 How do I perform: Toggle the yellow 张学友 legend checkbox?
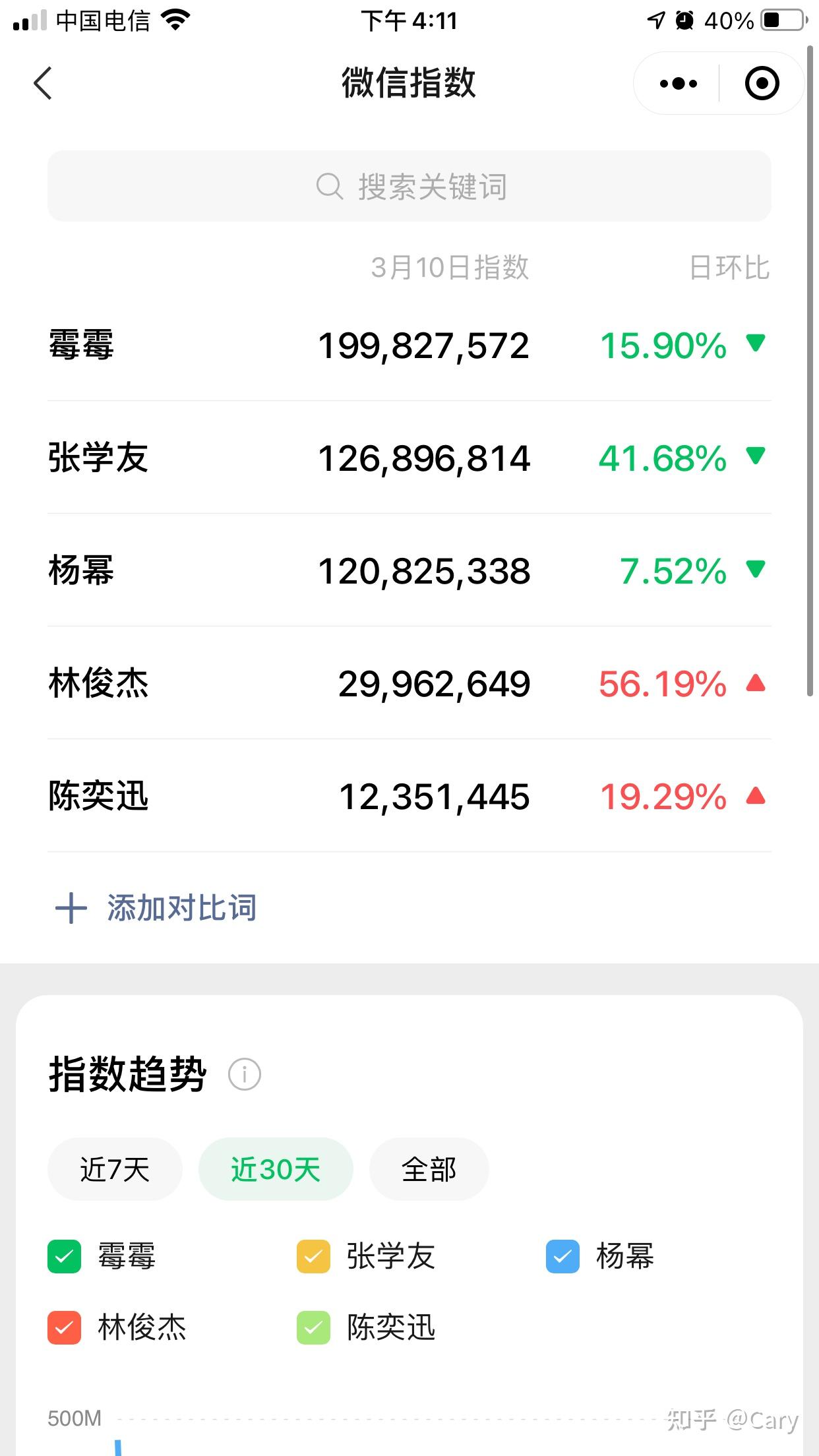[311, 1257]
